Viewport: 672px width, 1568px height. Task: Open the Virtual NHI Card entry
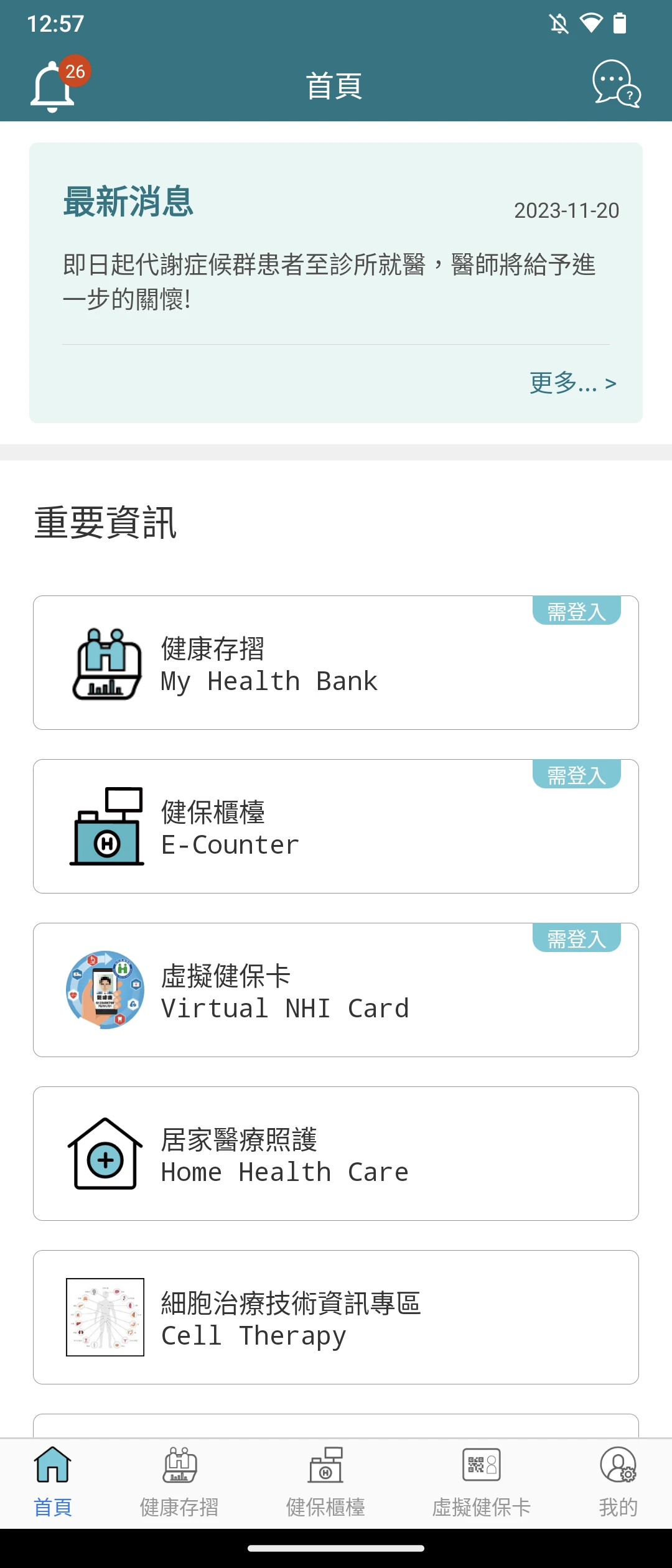pos(336,991)
